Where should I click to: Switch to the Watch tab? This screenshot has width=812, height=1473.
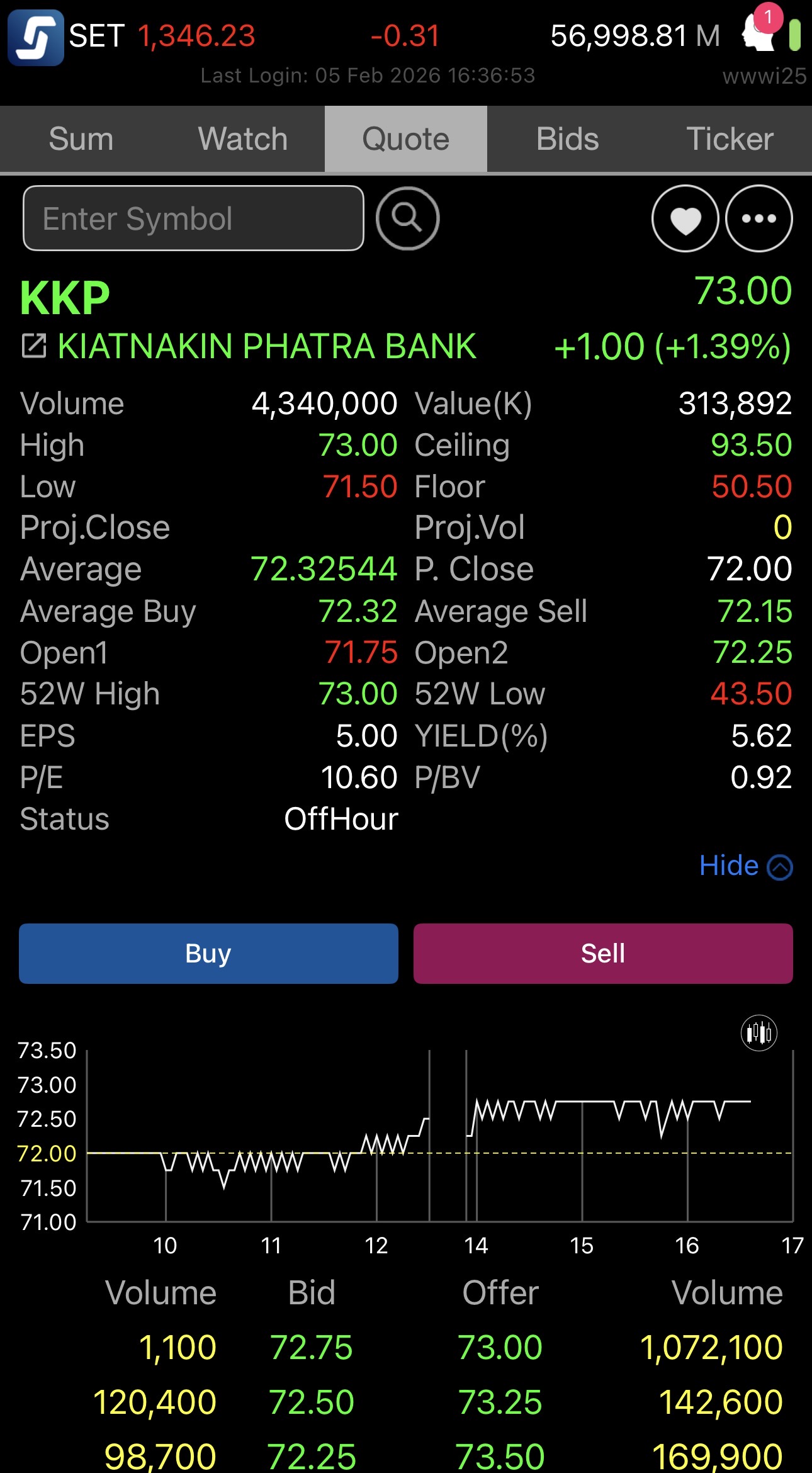click(x=243, y=139)
